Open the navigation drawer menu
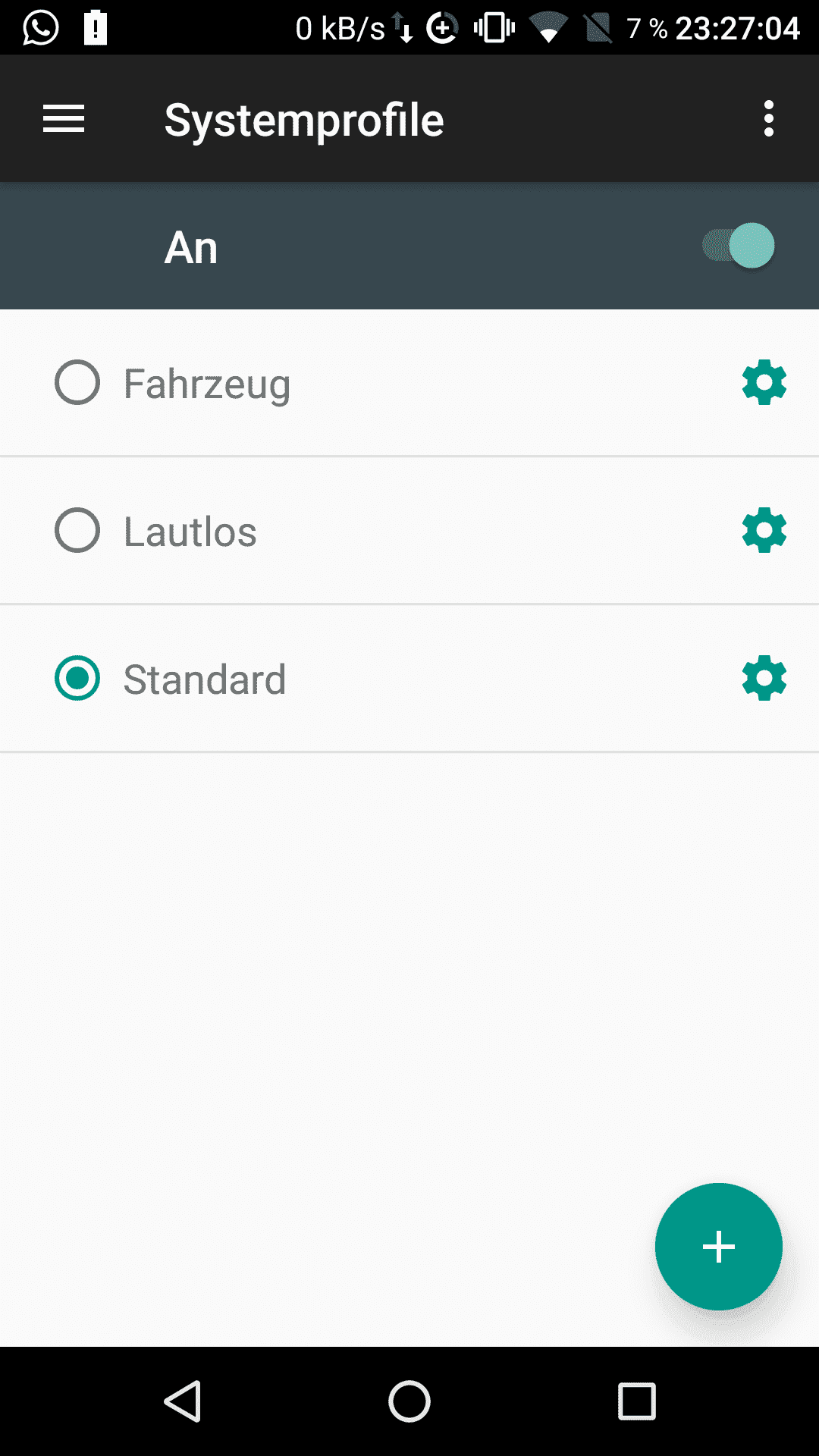This screenshot has width=819, height=1456. click(64, 119)
